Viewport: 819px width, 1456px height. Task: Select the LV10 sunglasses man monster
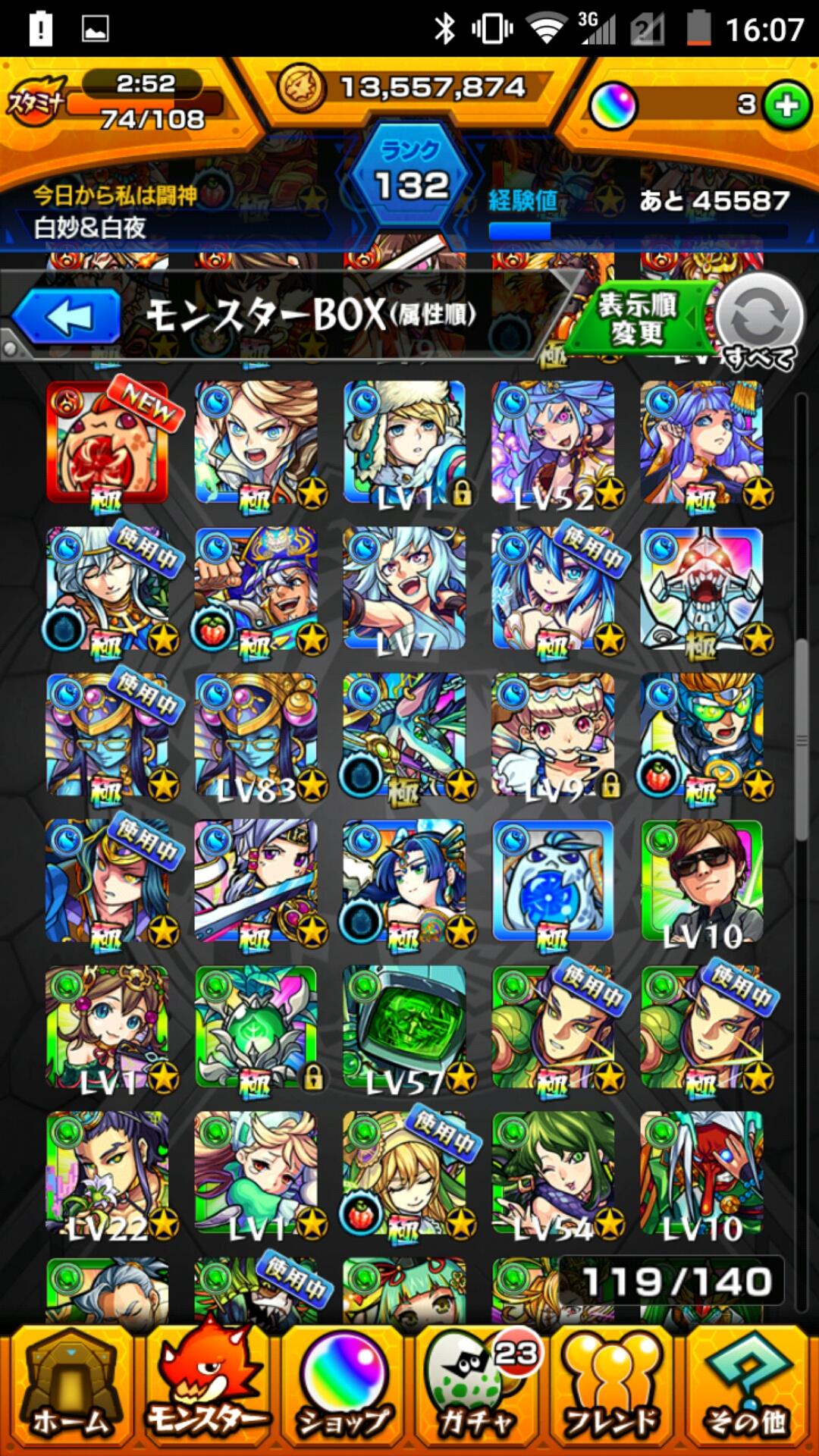click(702, 881)
